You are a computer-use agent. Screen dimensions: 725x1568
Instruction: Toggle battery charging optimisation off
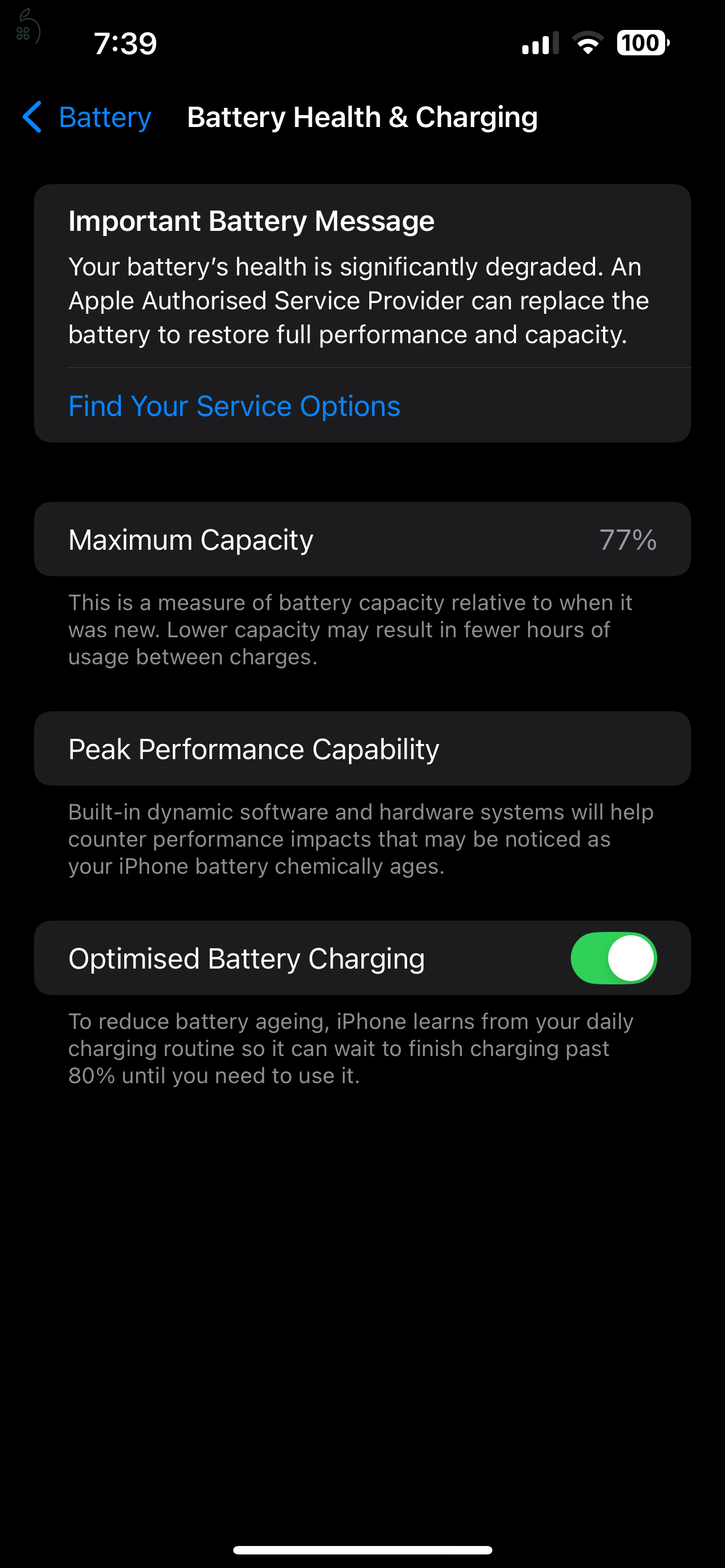614,957
